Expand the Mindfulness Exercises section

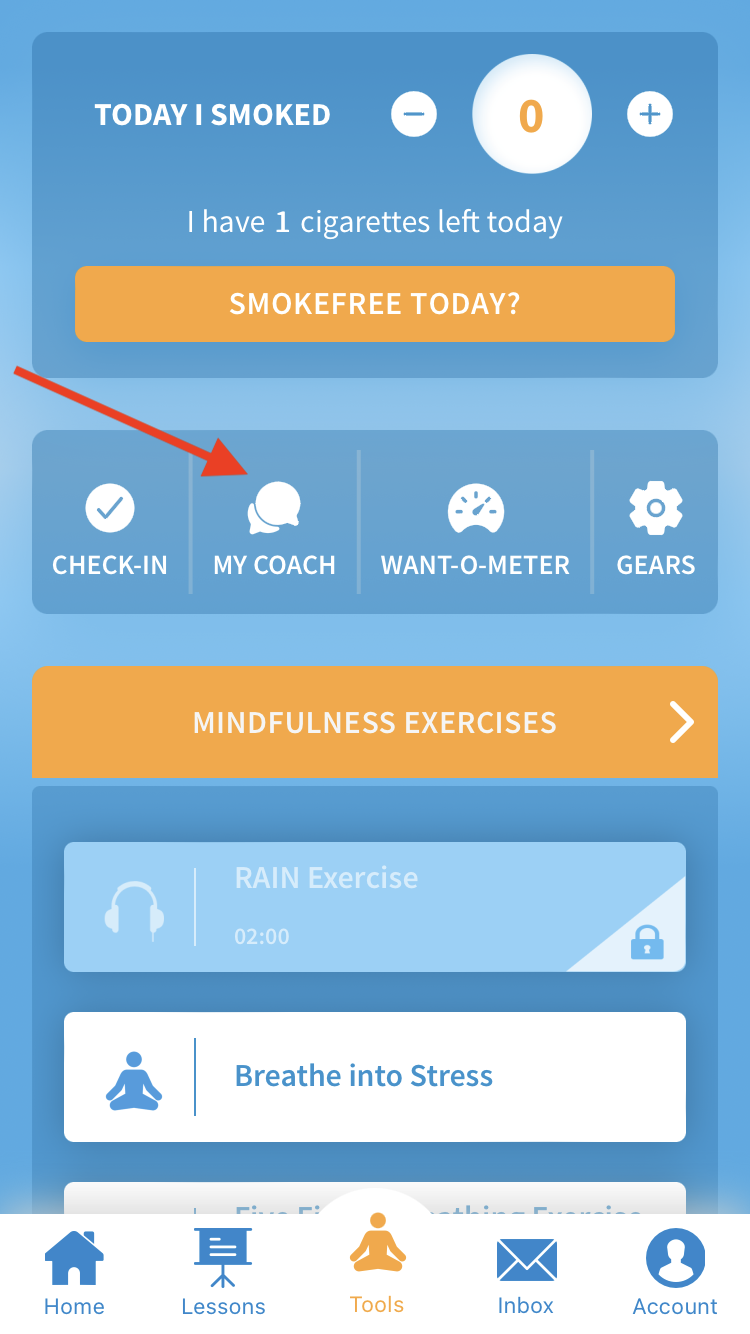[375, 722]
